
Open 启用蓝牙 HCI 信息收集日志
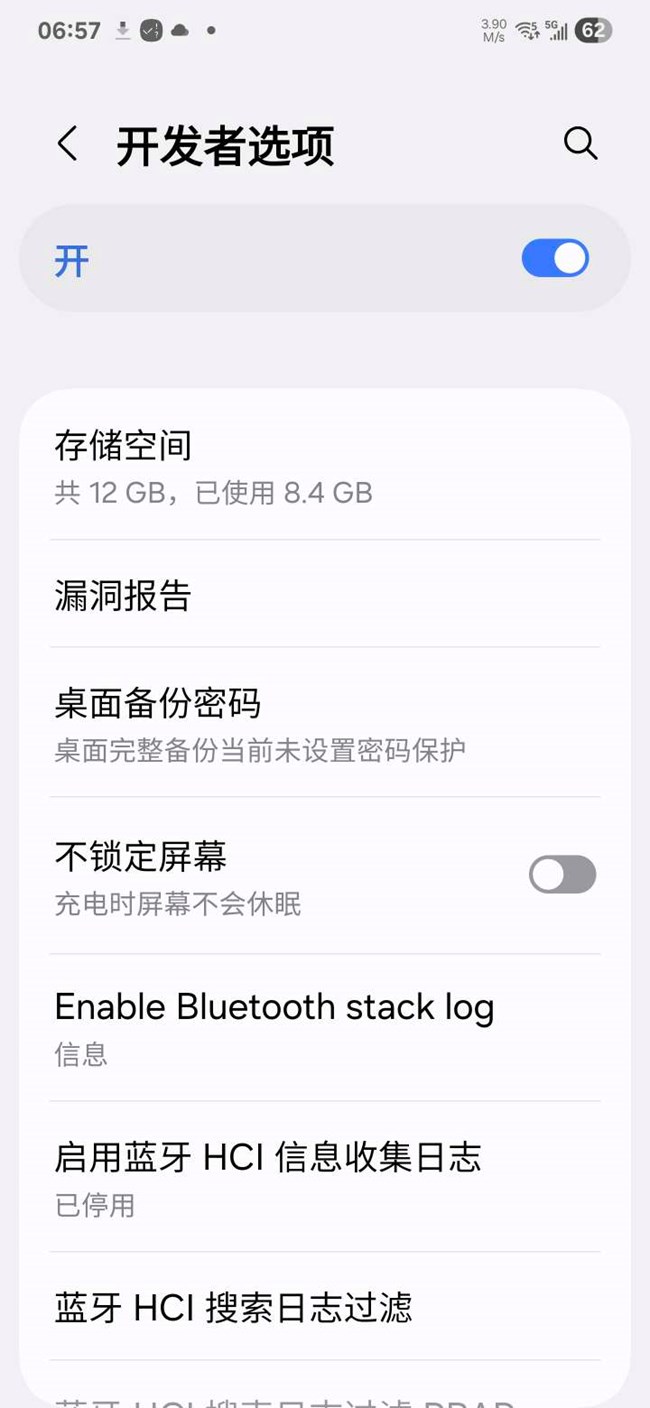[x=324, y=1177]
